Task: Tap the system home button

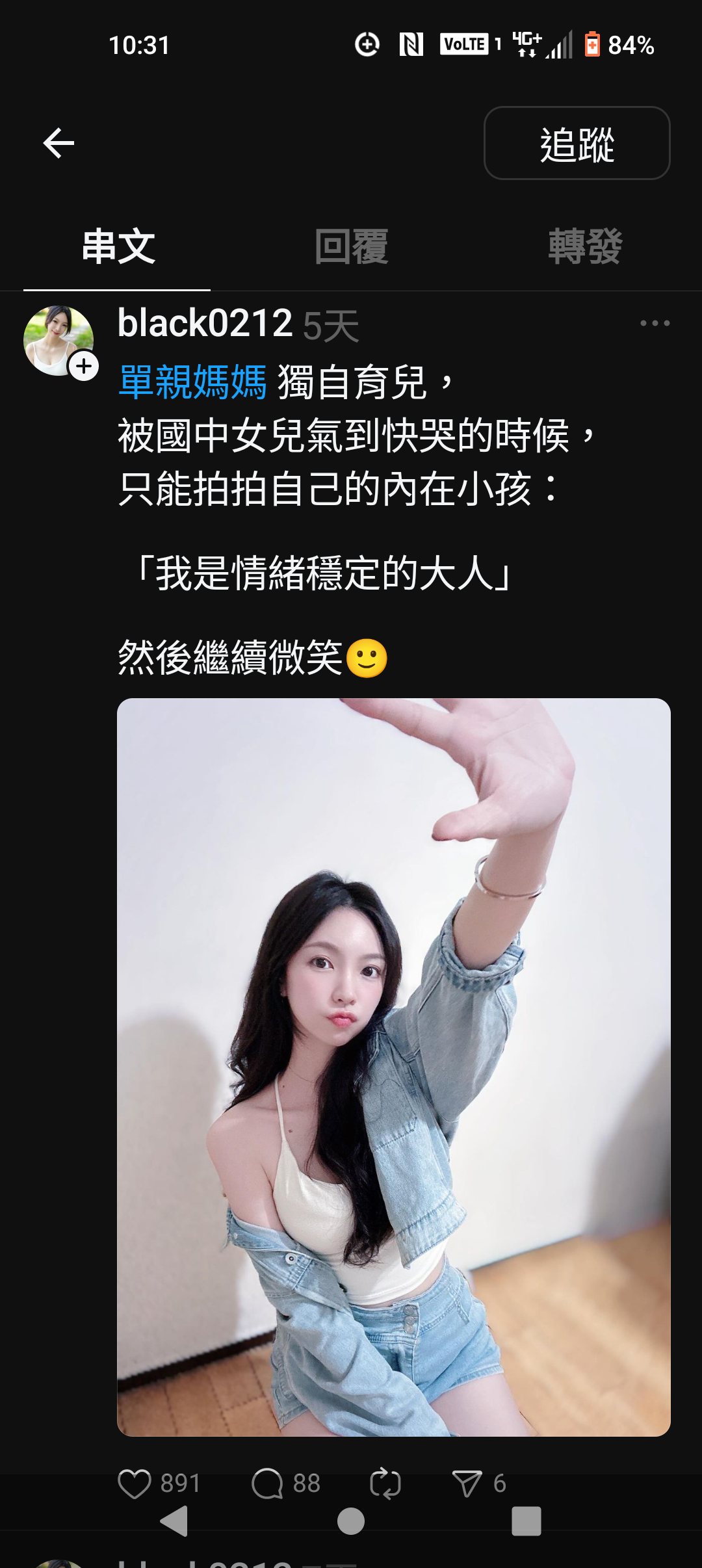Action: coord(351,1521)
